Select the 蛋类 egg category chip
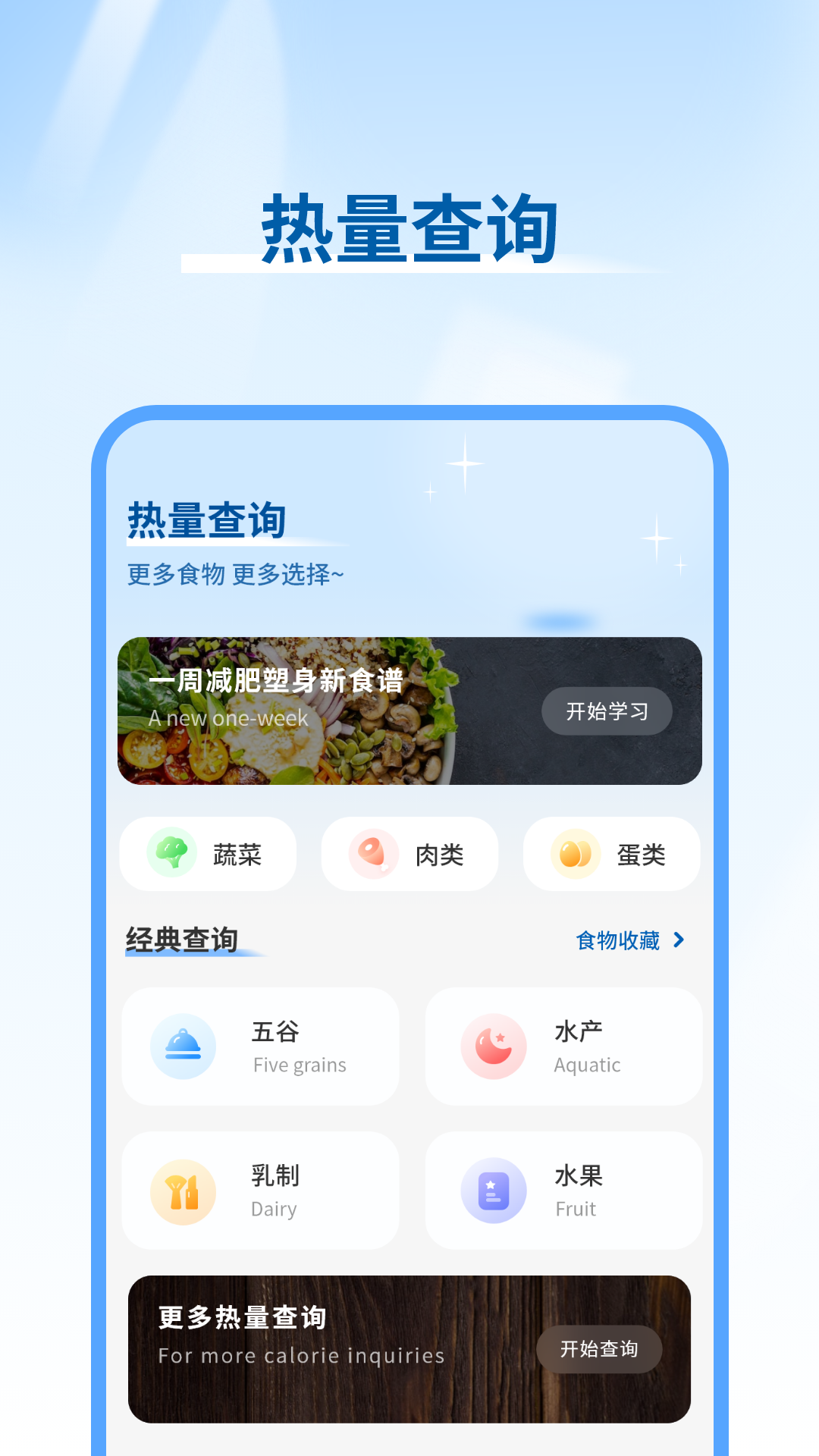The image size is (819, 1456). point(611,854)
